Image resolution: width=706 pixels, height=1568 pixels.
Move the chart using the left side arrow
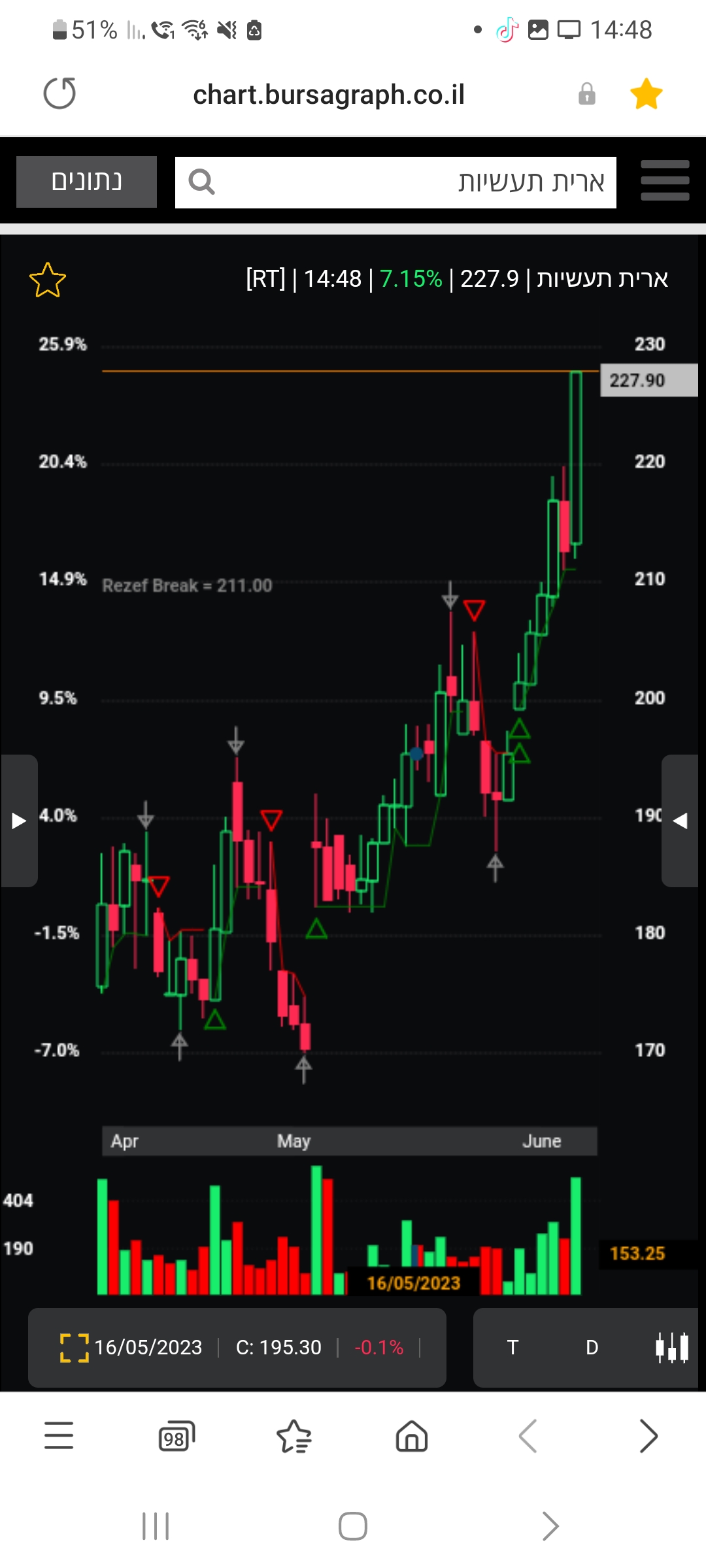click(x=19, y=821)
